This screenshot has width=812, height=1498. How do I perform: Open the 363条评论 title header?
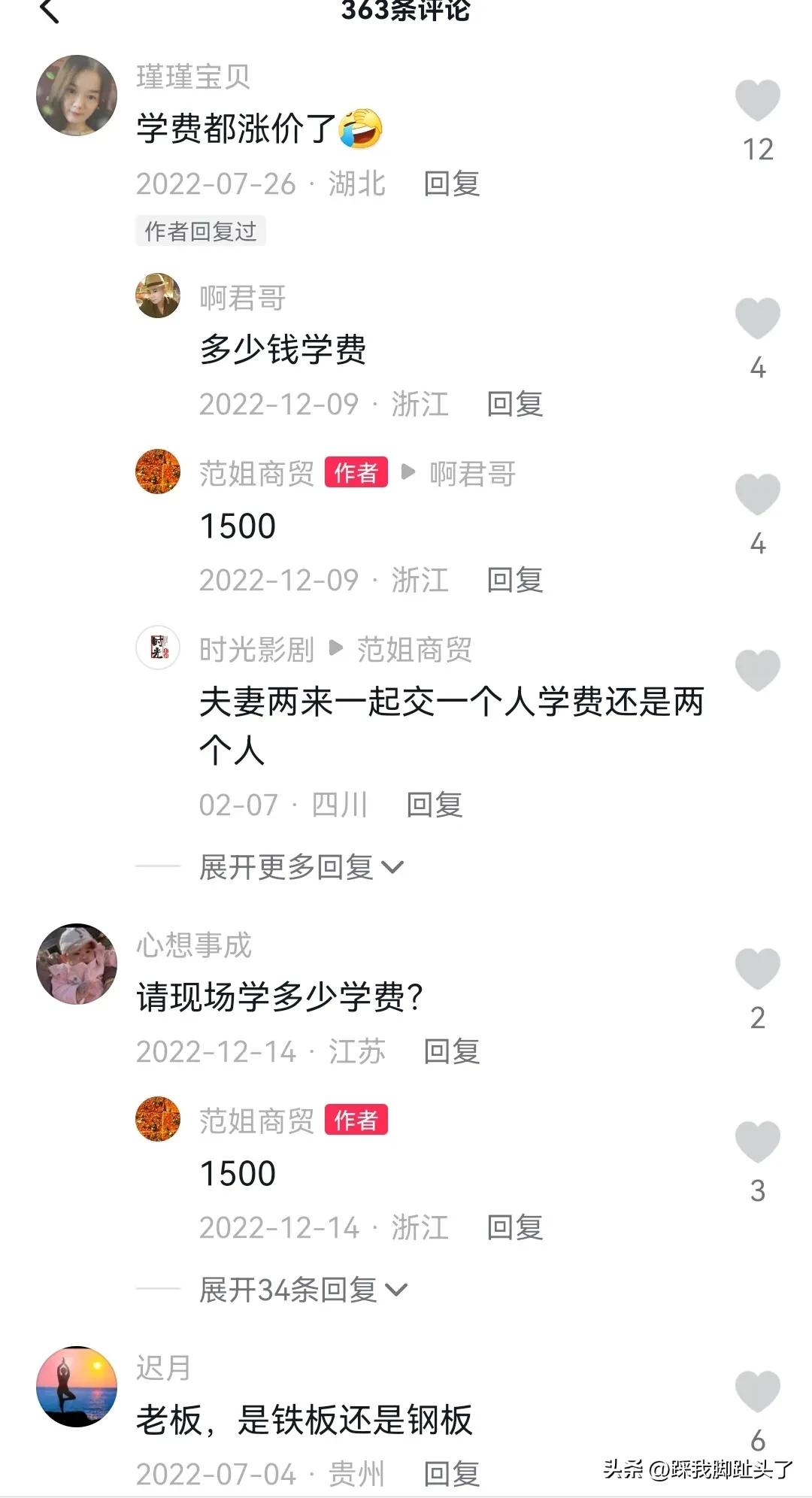(x=406, y=12)
